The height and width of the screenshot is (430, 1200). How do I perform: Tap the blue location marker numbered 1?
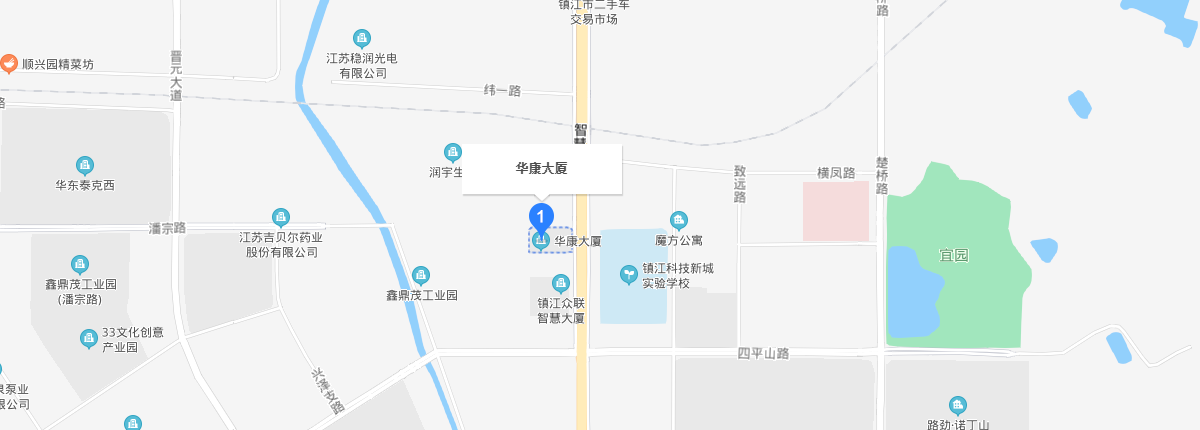click(x=541, y=215)
